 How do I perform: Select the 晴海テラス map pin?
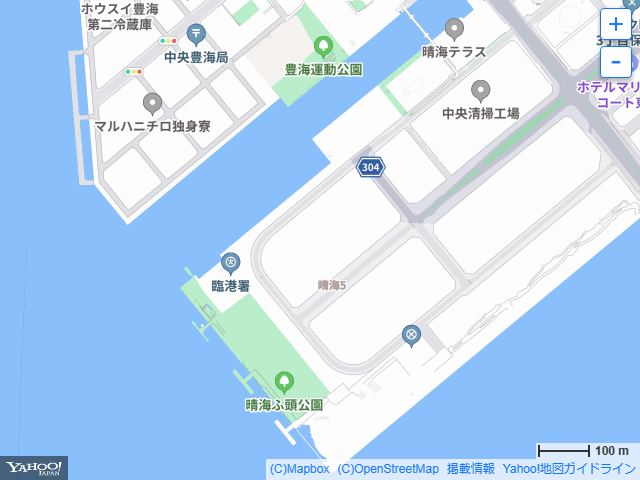(454, 29)
